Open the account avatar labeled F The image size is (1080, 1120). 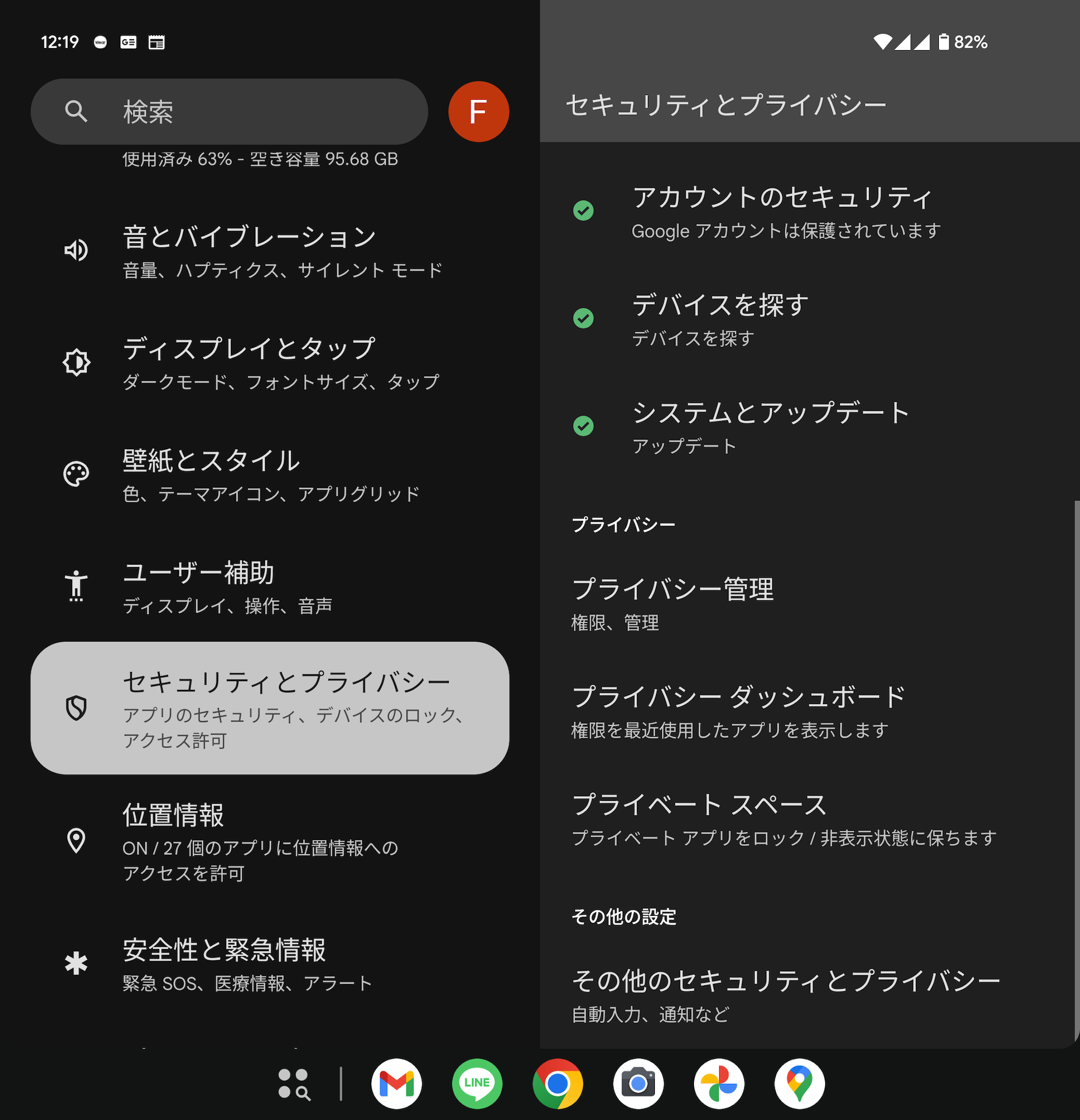(x=478, y=111)
